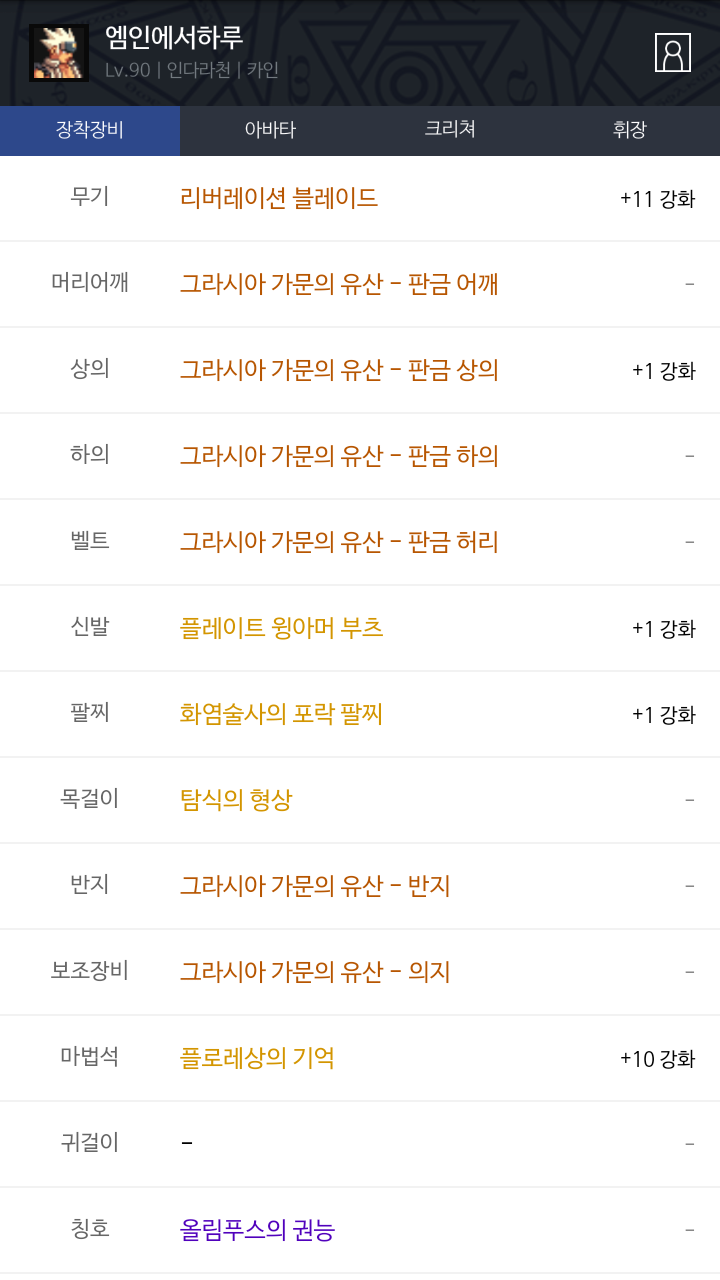Open 그라시아 가문의 유산 - 반지 item
Screen dimensions: 720x1280
click(315, 886)
